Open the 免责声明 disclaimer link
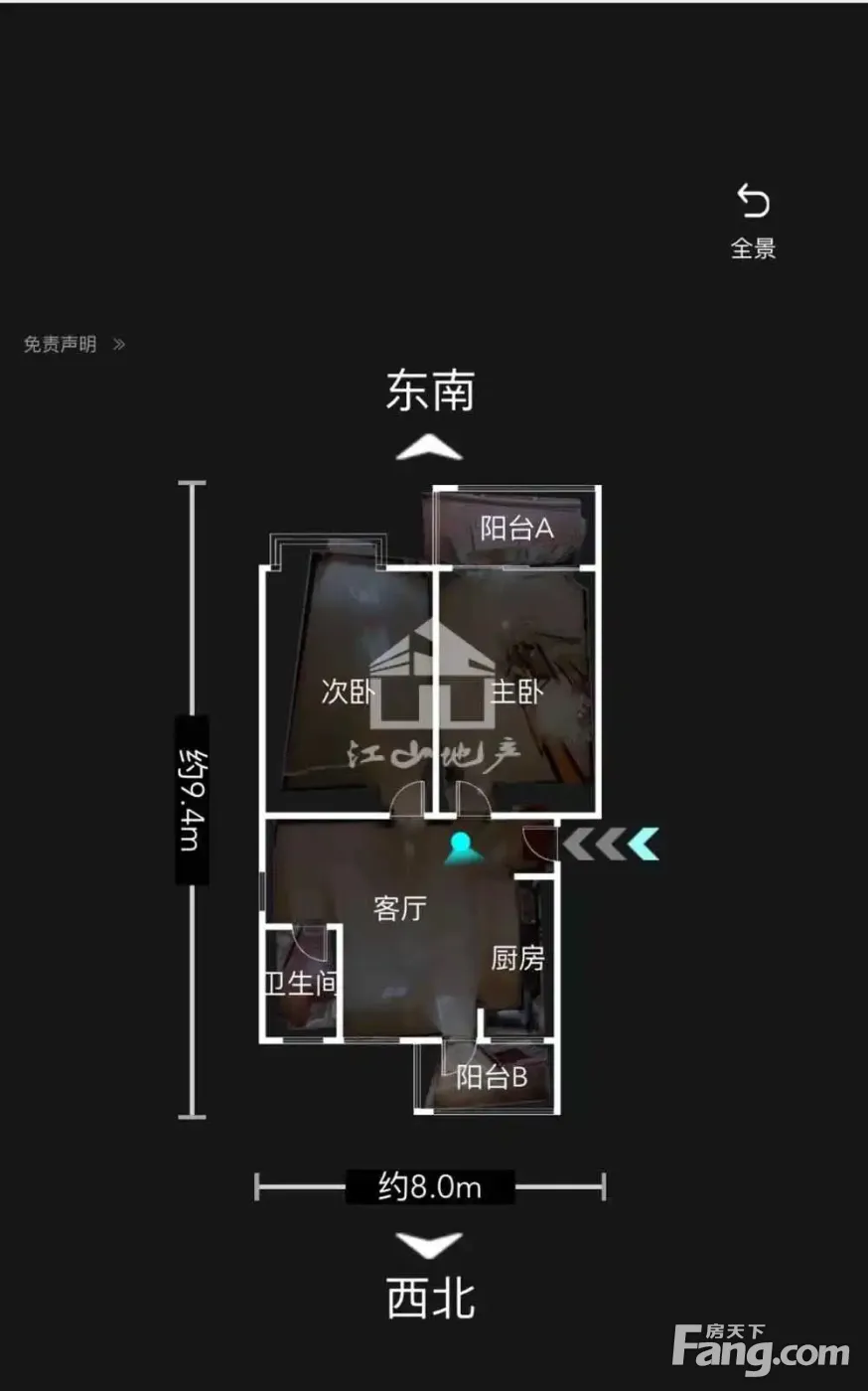868x1391 pixels. 73,345
